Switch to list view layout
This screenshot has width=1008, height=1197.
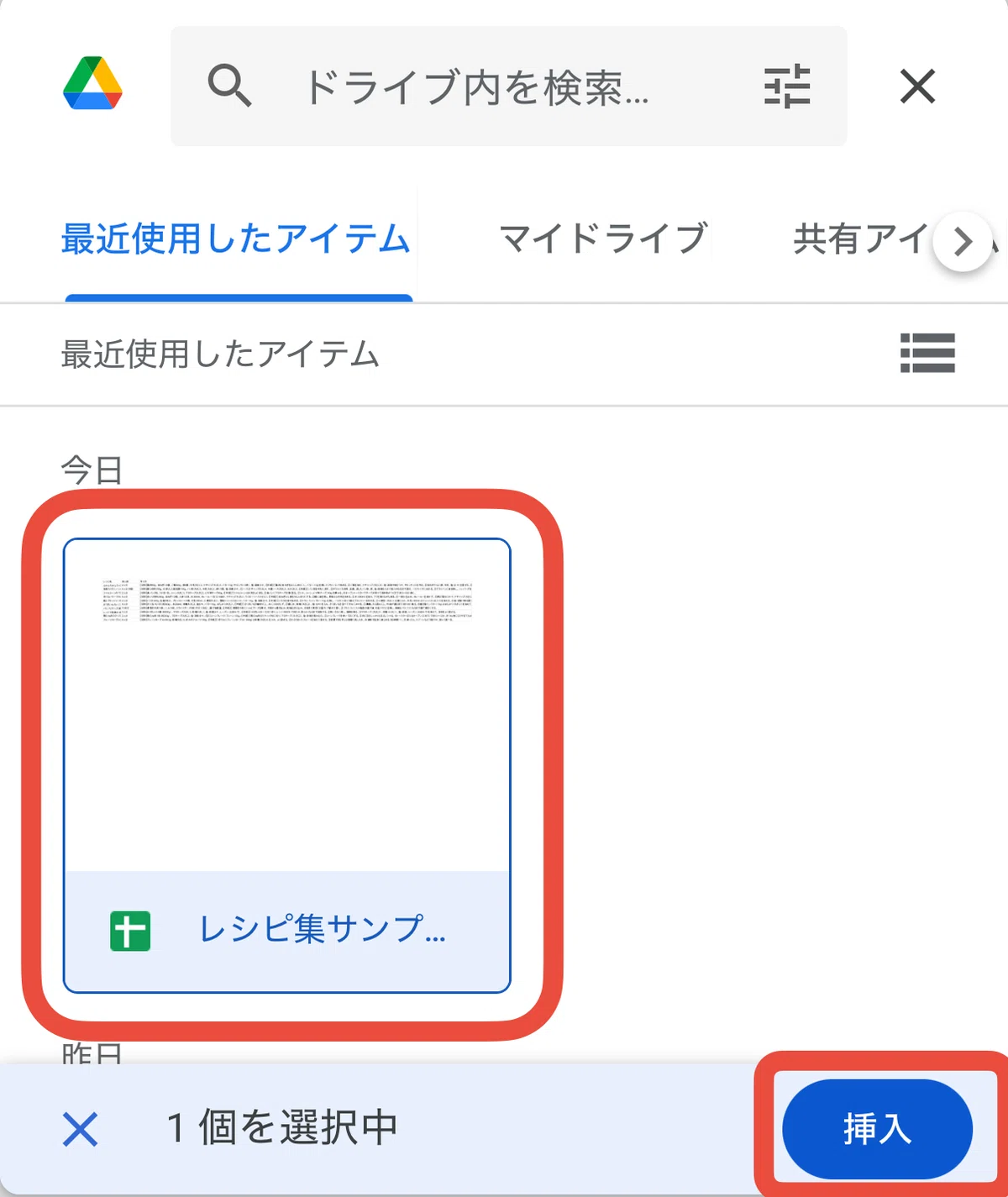[x=927, y=353]
